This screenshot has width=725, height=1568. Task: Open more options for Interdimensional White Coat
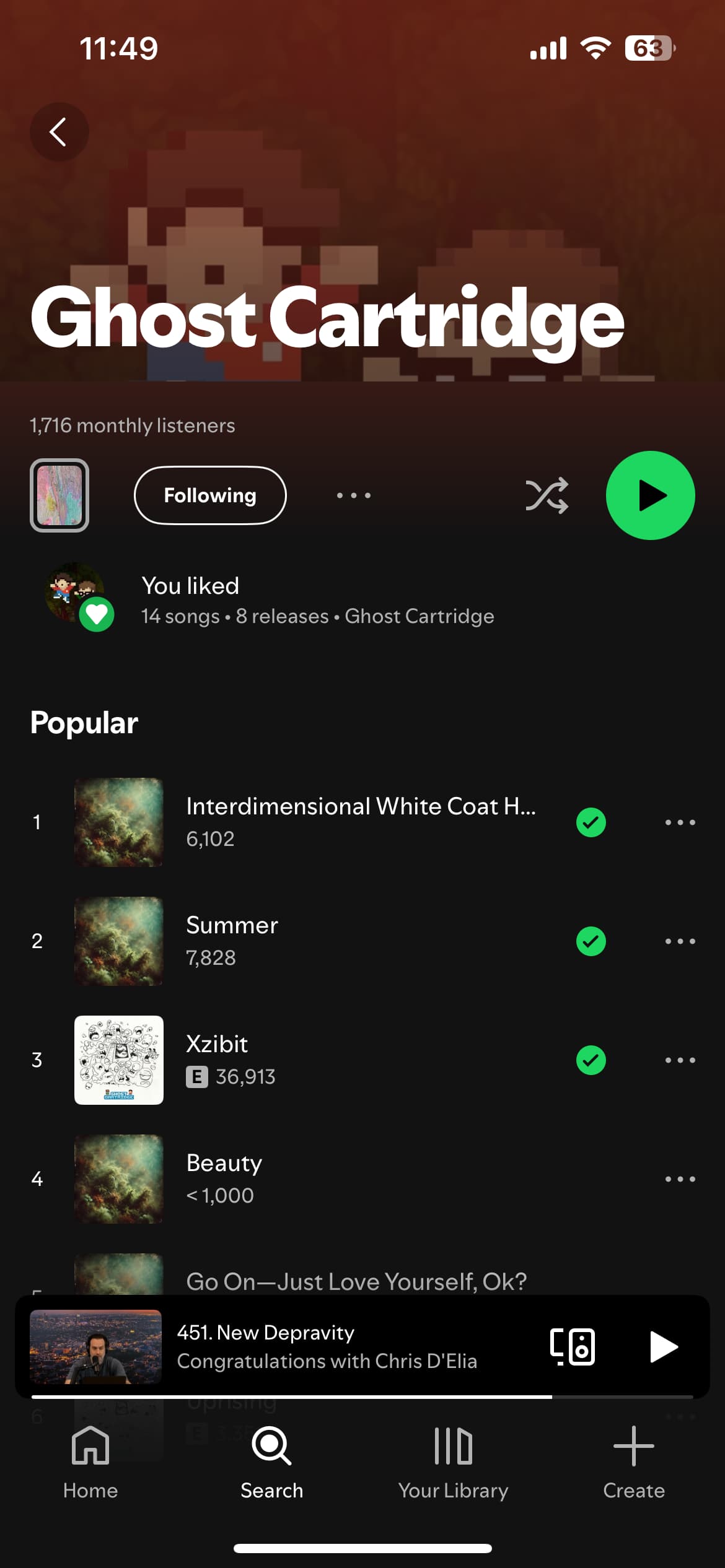click(680, 822)
